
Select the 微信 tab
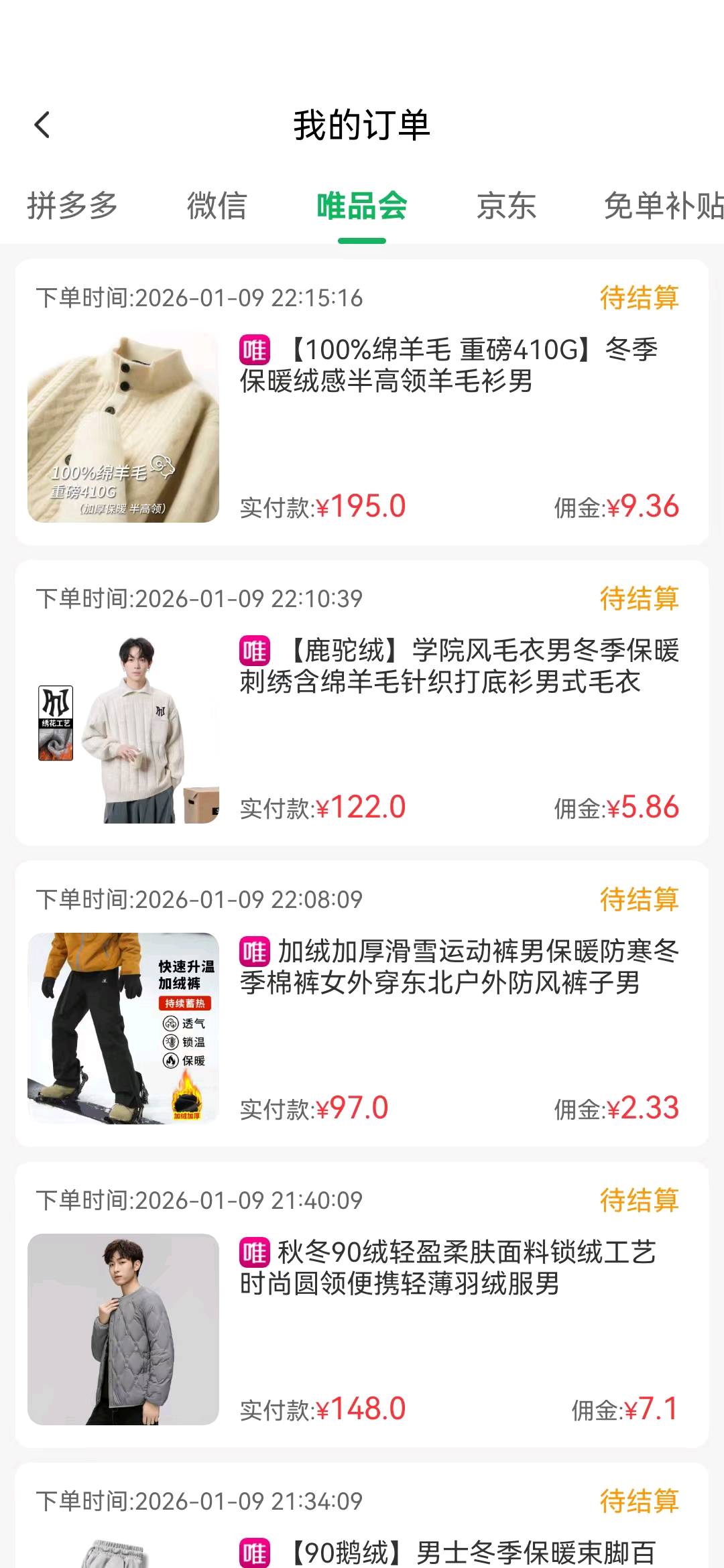point(216,206)
